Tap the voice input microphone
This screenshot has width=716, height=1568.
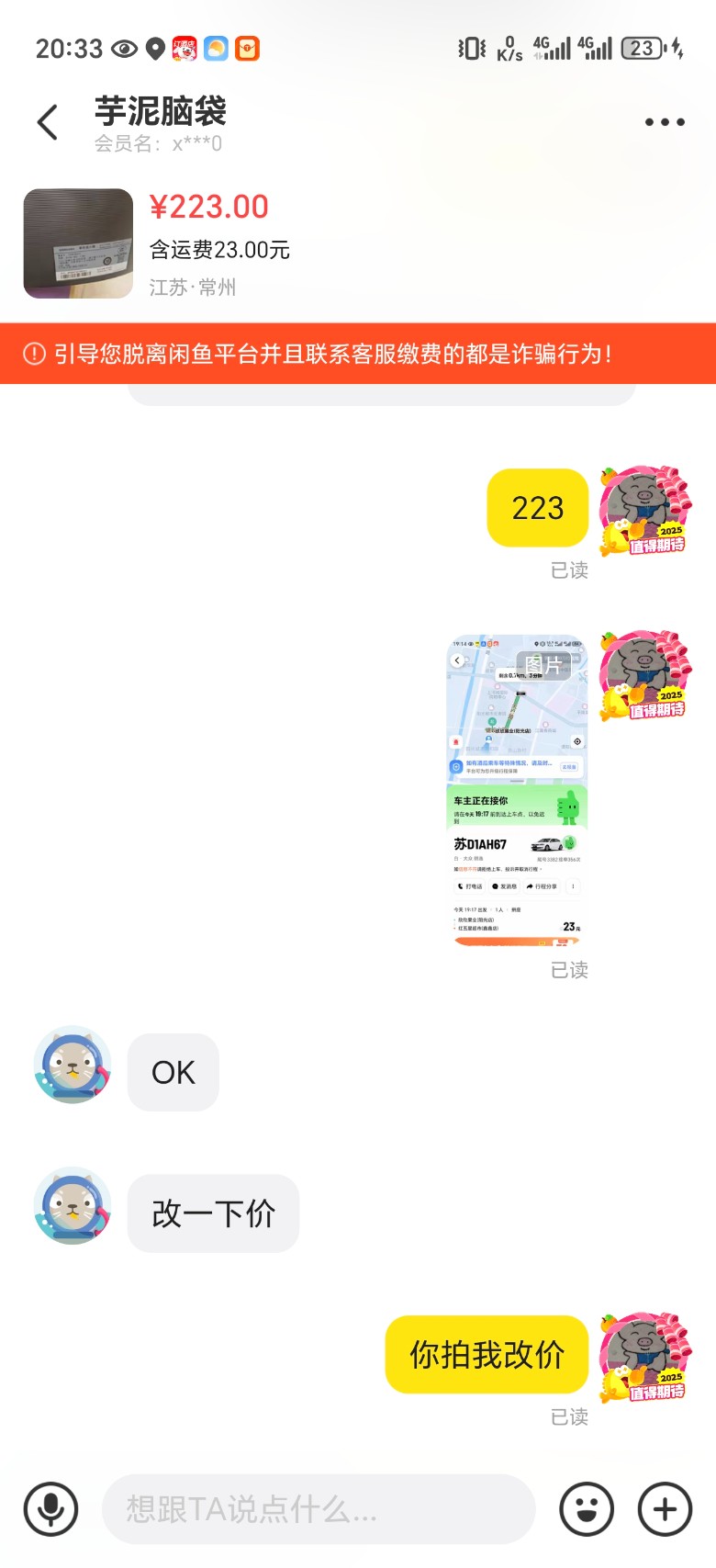click(x=50, y=1508)
